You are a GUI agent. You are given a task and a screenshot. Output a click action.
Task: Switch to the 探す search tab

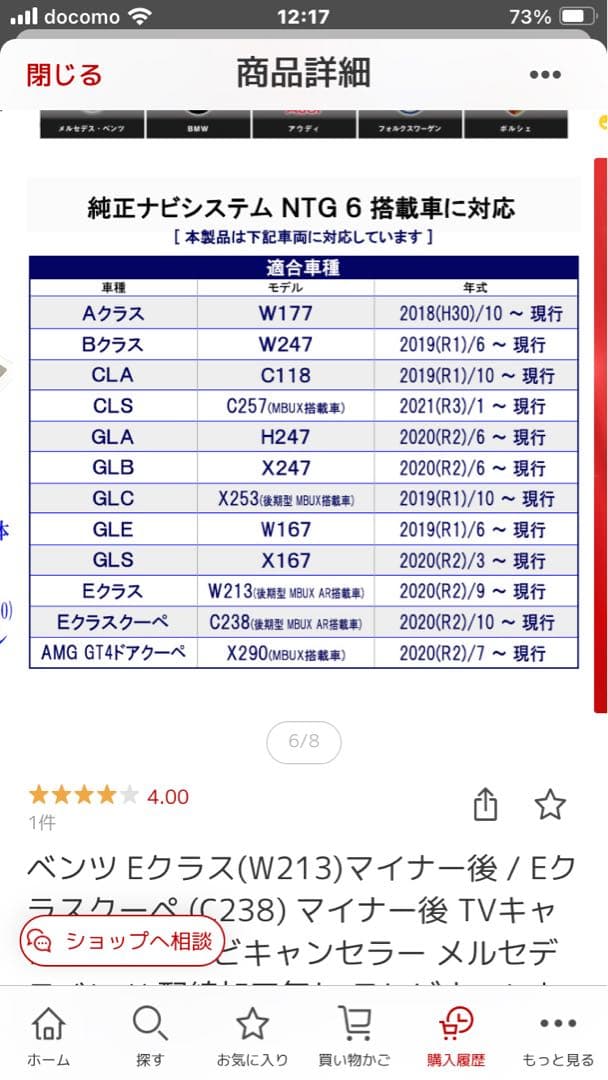point(150,1036)
